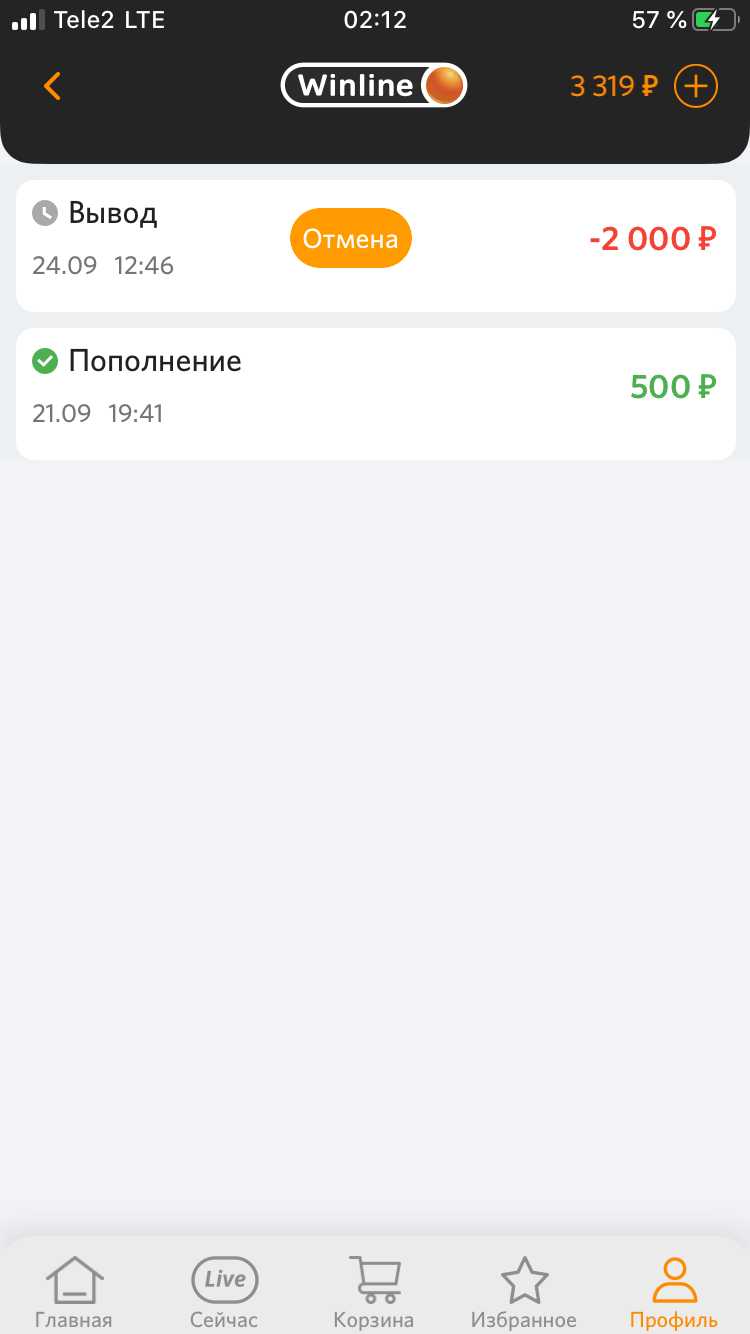Cancel the 2 000 ₽ withdrawal with Отмена
750x1334 pixels.
(x=351, y=238)
